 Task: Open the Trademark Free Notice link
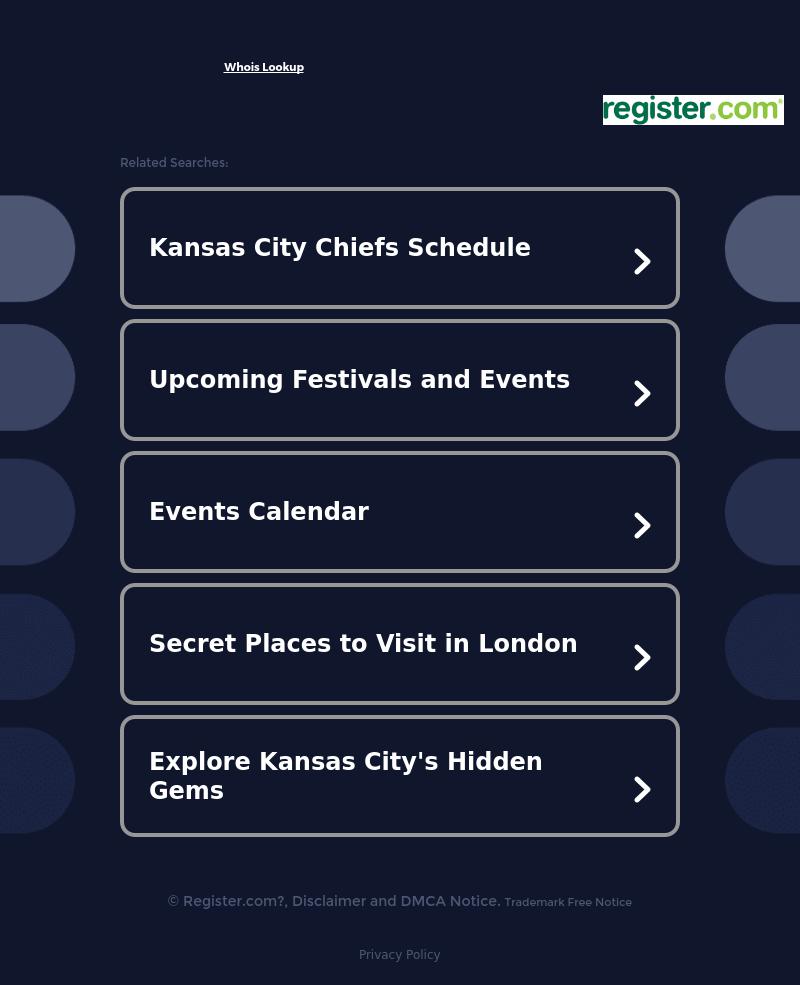[568, 902]
